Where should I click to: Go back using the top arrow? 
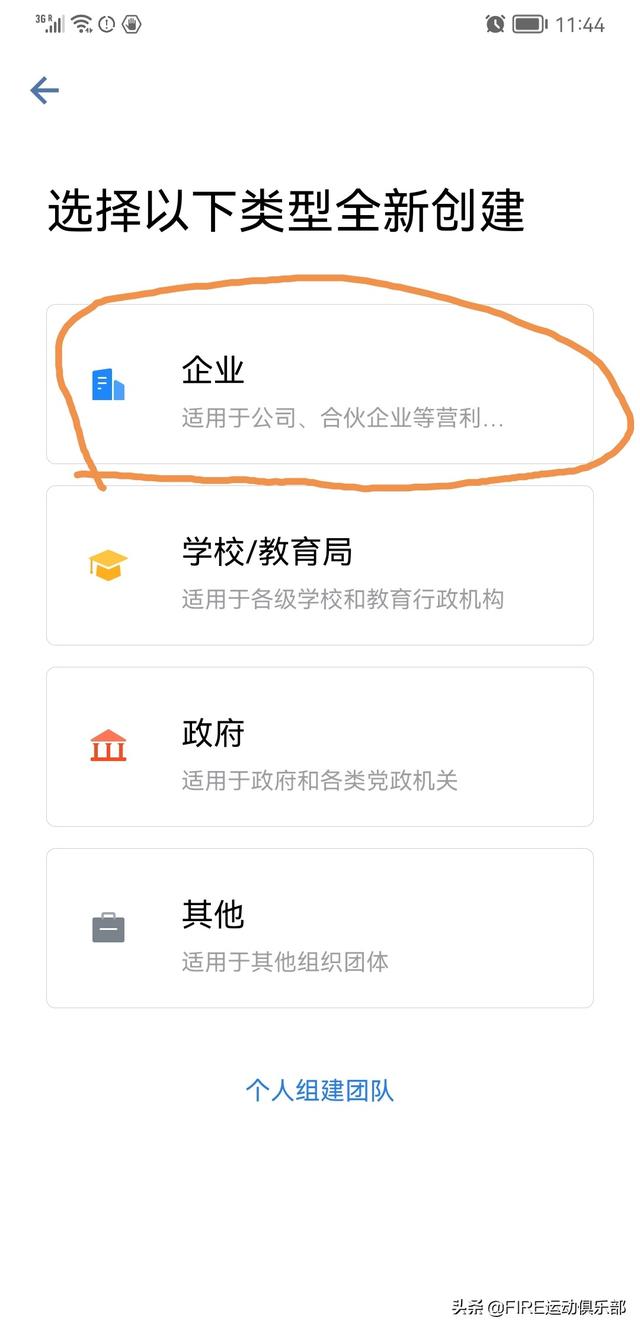45,92
